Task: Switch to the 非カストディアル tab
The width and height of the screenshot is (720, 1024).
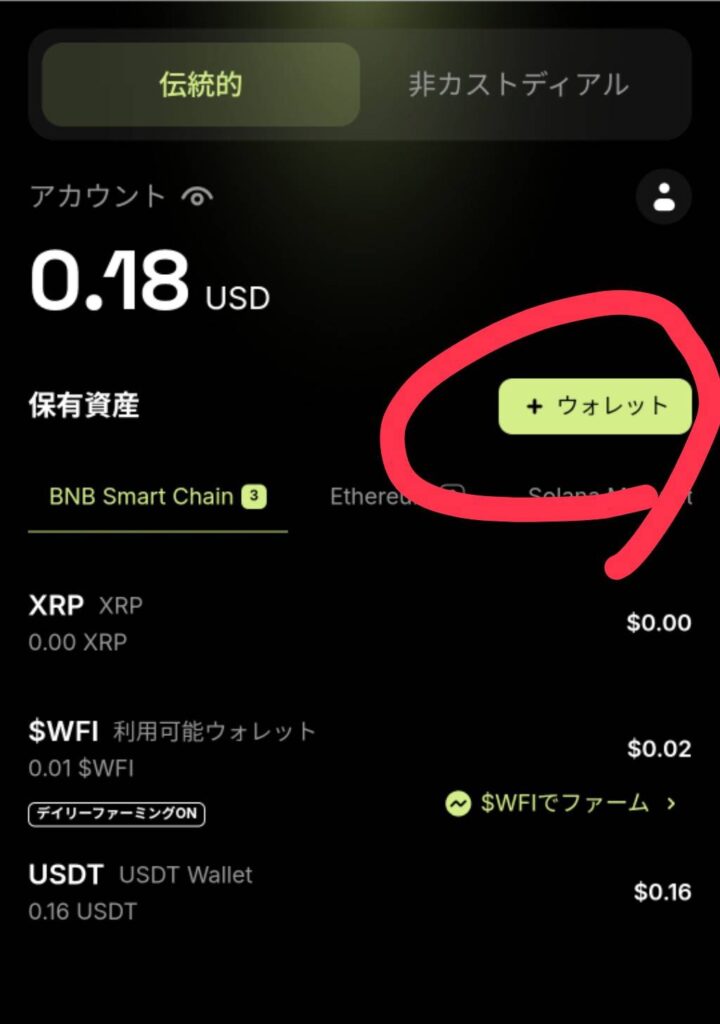Action: pyautogui.click(x=518, y=85)
